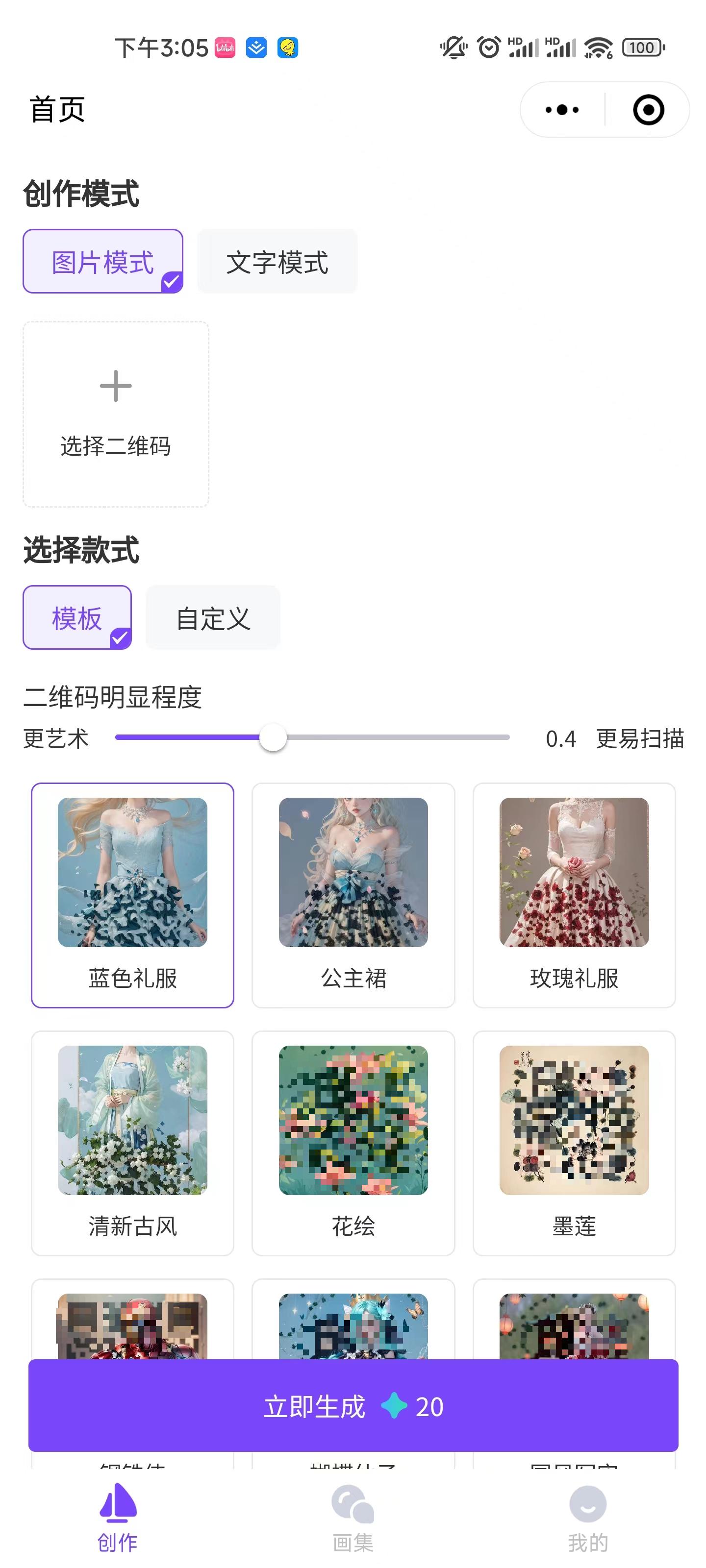This screenshot has height=1568, width=706.
Task: Select the 清新古风 template
Action: [x=133, y=1143]
